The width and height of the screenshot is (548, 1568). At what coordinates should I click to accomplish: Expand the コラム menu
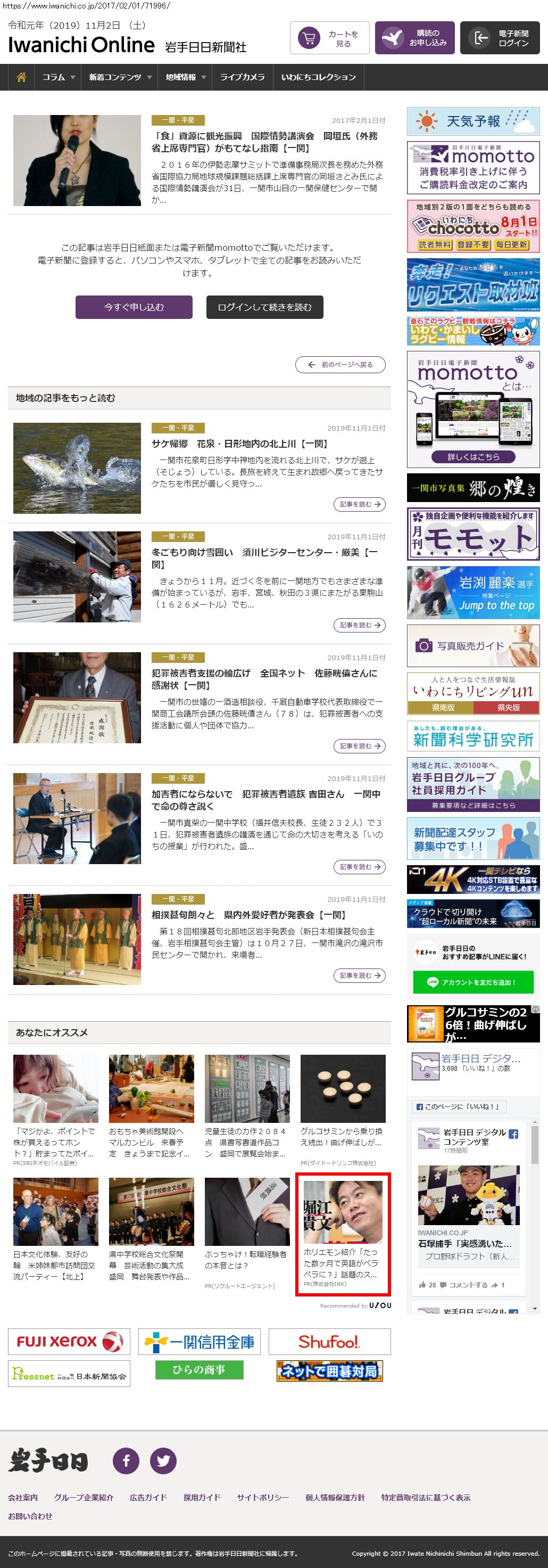coord(58,77)
